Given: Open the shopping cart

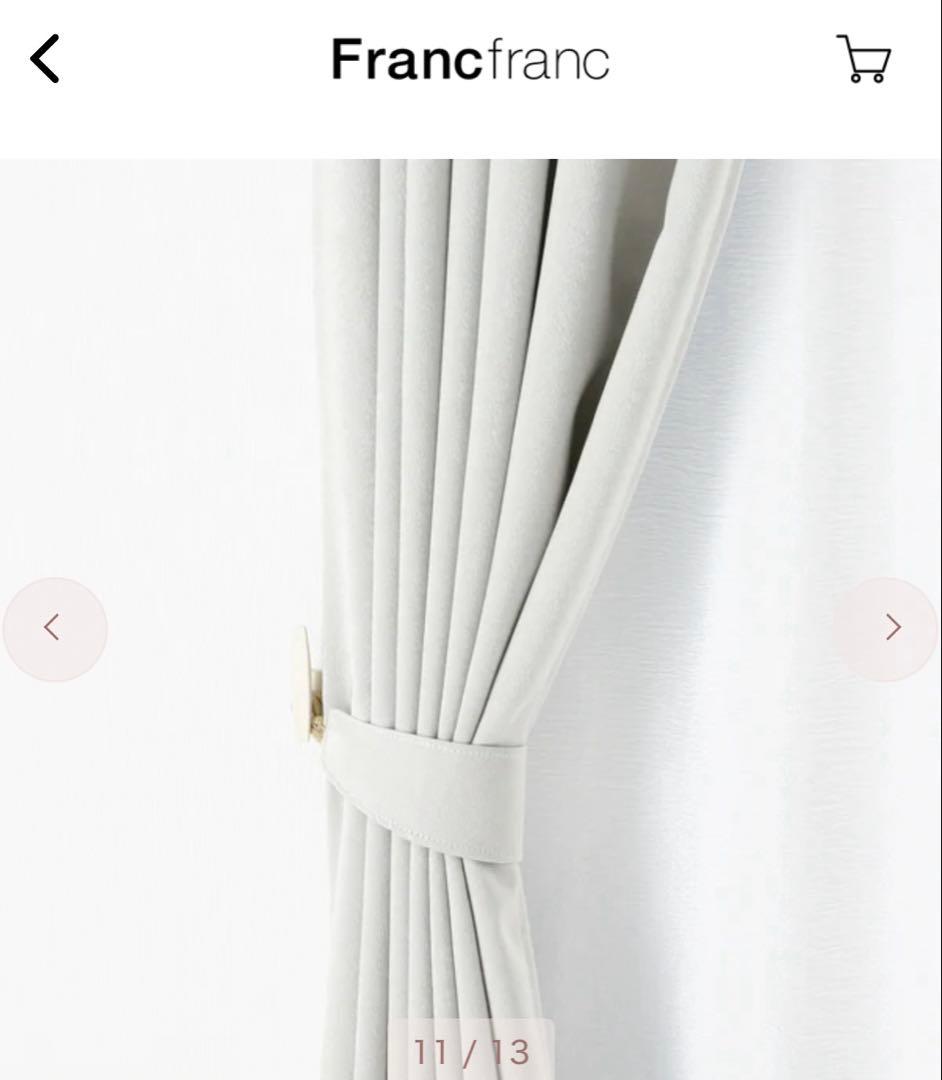Looking at the screenshot, I should tap(863, 59).
